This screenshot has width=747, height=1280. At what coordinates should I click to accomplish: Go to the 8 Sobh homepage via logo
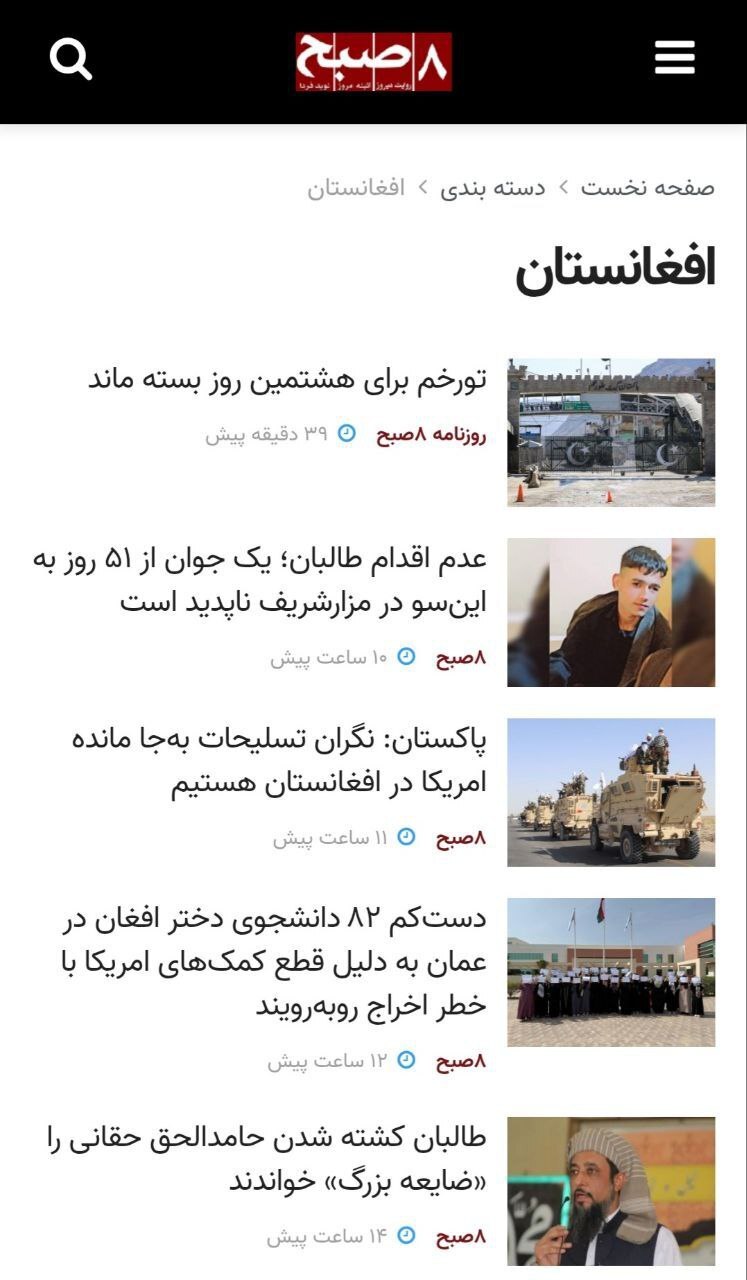point(373,62)
